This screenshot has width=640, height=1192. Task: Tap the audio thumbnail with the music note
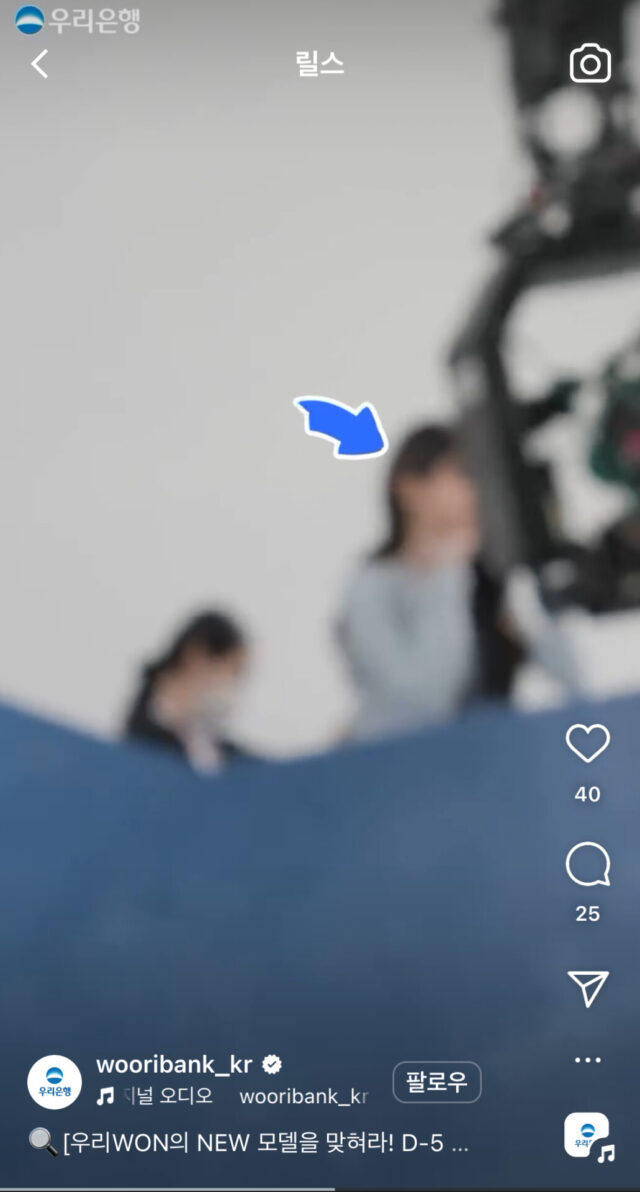(x=588, y=1136)
